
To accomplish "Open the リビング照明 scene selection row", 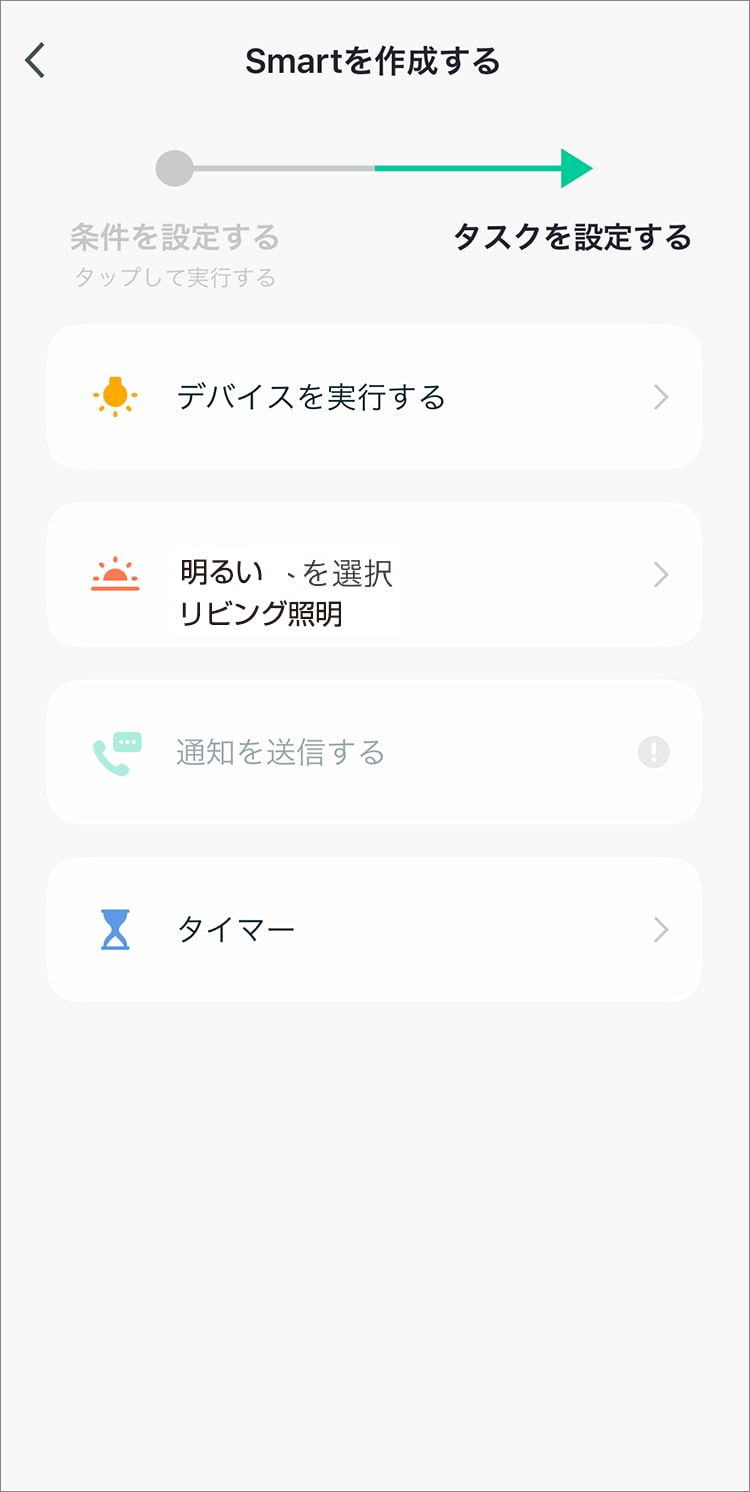I will pos(374,575).
